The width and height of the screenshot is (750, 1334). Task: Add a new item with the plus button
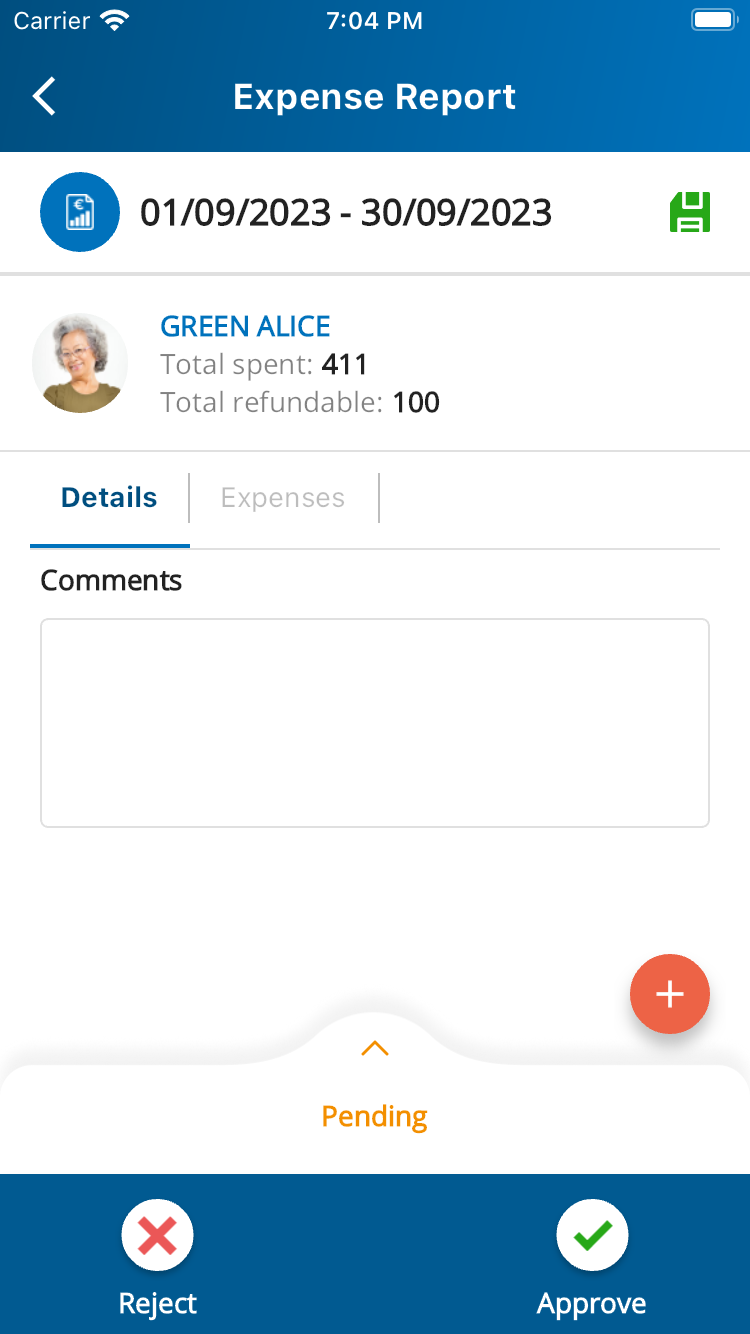pyautogui.click(x=670, y=994)
